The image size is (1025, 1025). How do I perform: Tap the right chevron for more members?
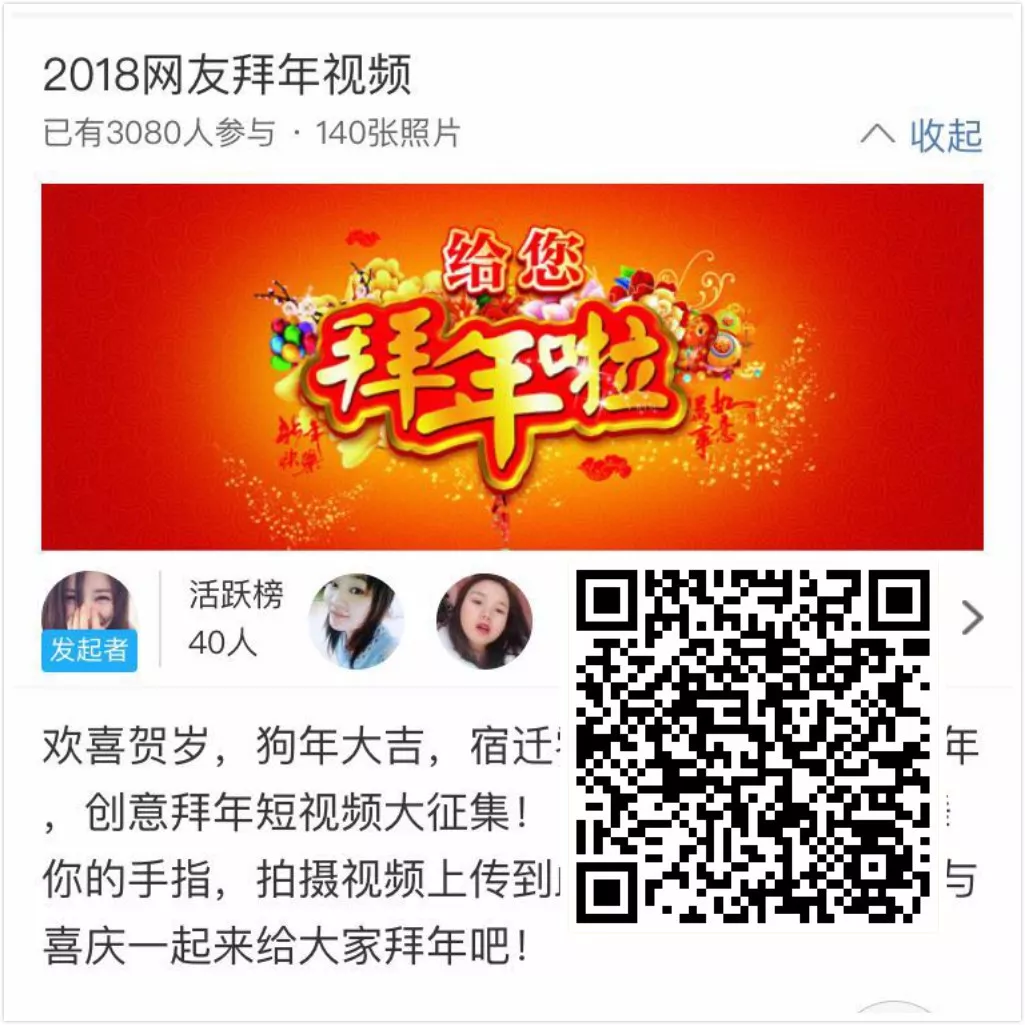972,619
